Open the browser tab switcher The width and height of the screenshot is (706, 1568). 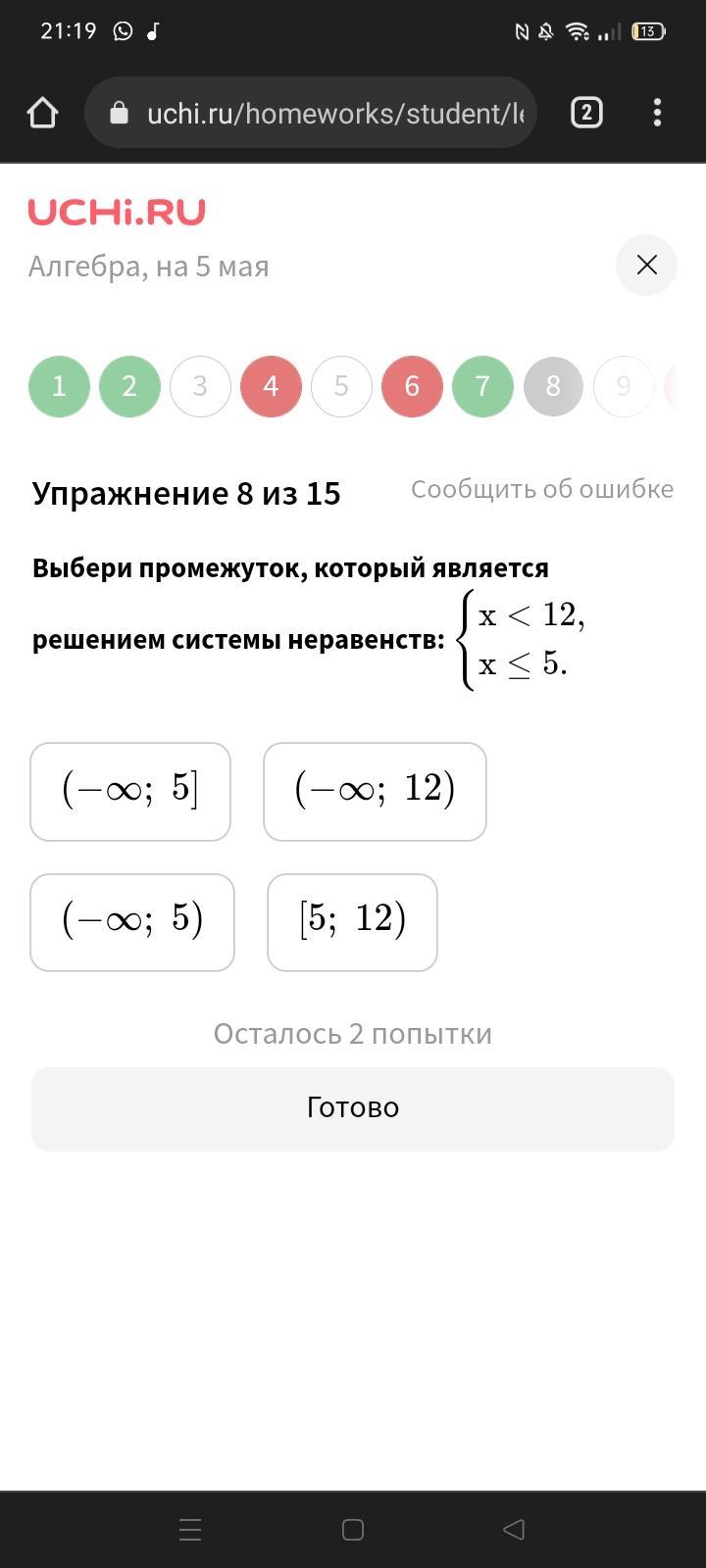(586, 114)
